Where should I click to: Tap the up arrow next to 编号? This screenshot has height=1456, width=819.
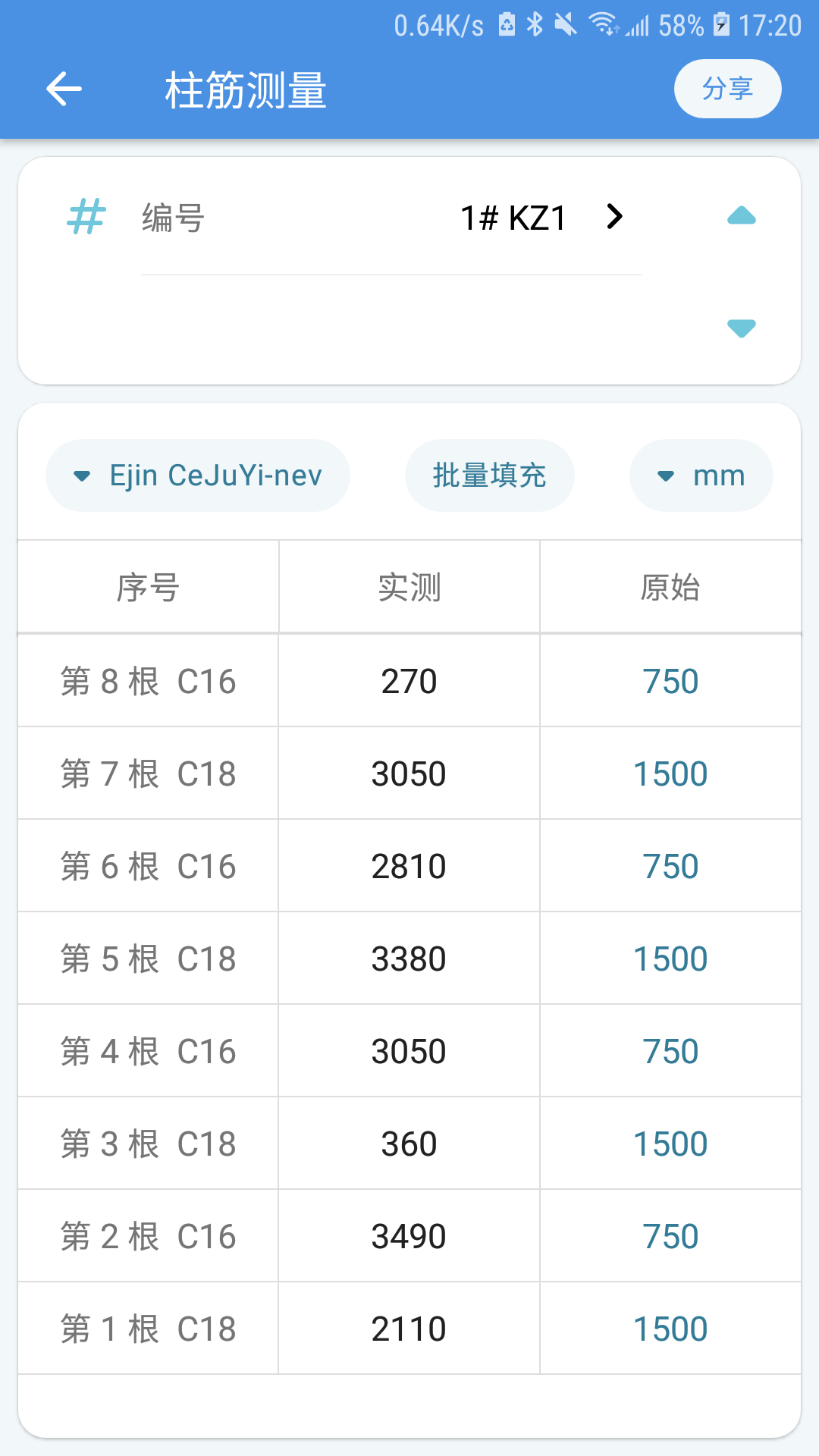[741, 217]
